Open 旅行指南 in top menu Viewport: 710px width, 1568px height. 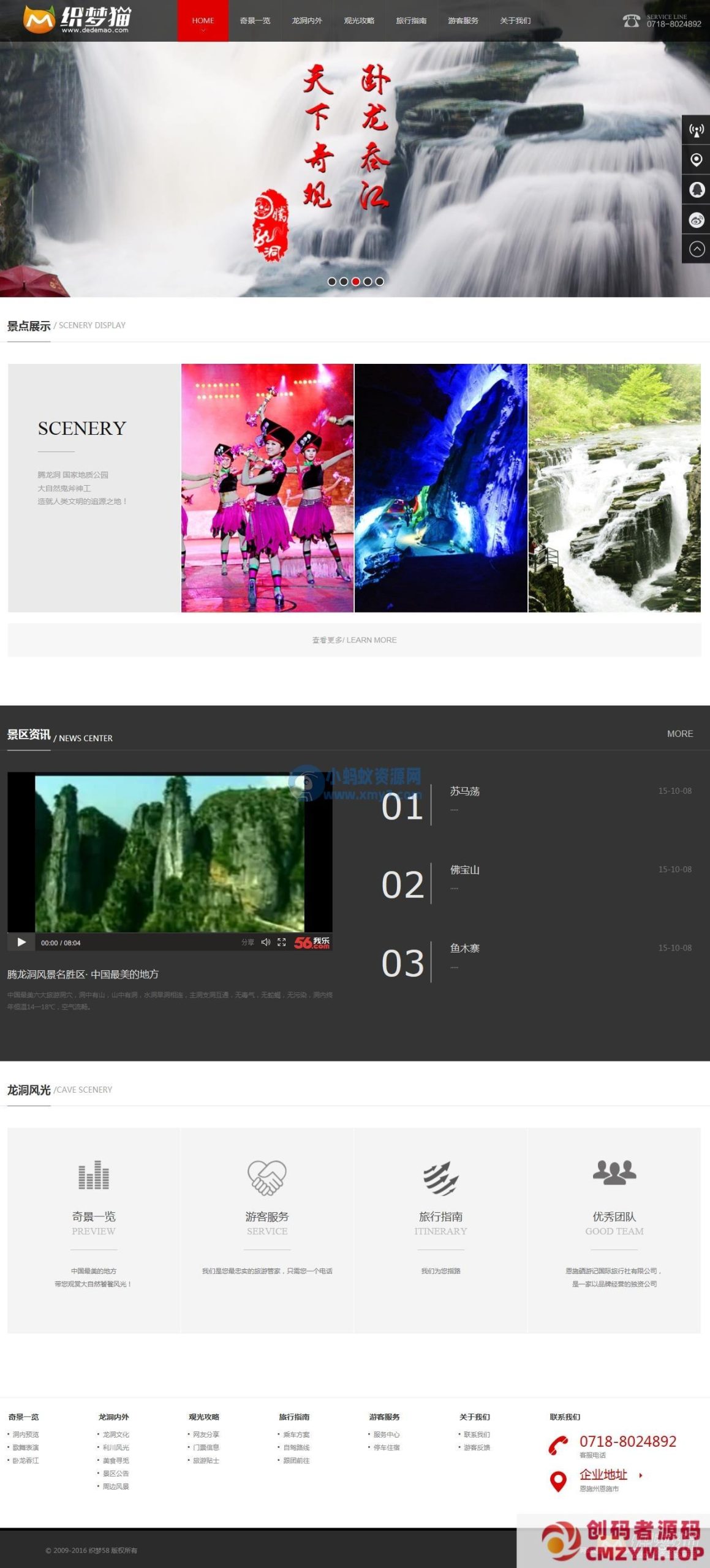(x=411, y=21)
